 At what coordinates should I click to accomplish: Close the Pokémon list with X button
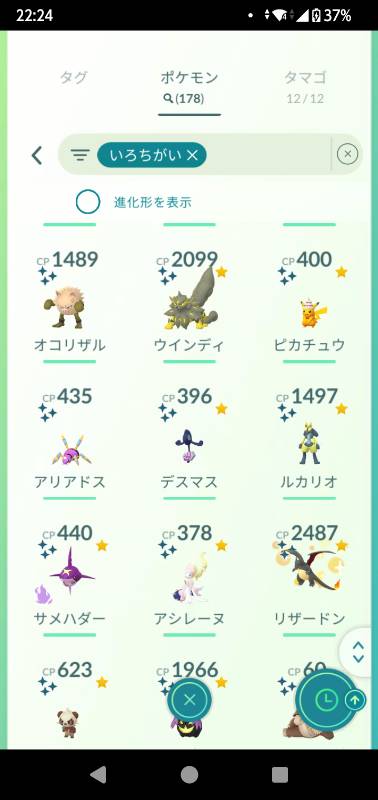(189, 700)
